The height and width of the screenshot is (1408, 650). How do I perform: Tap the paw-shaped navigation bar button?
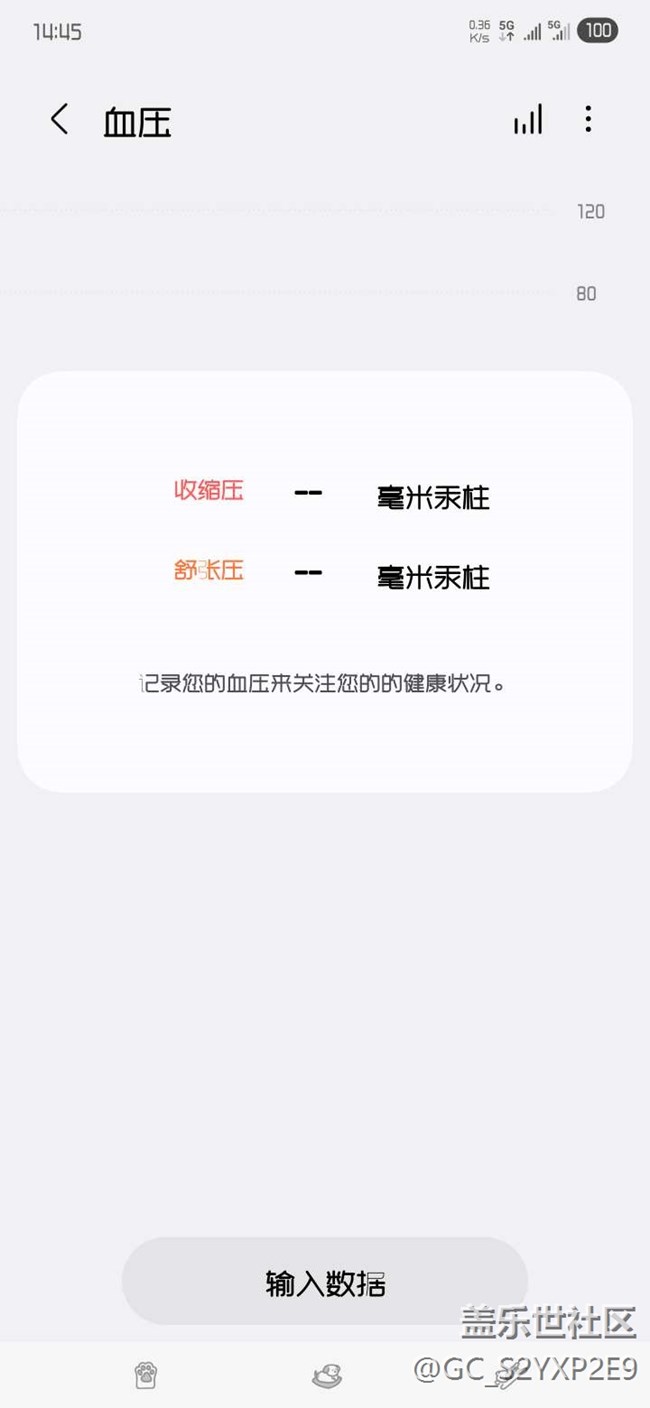pos(146,1376)
